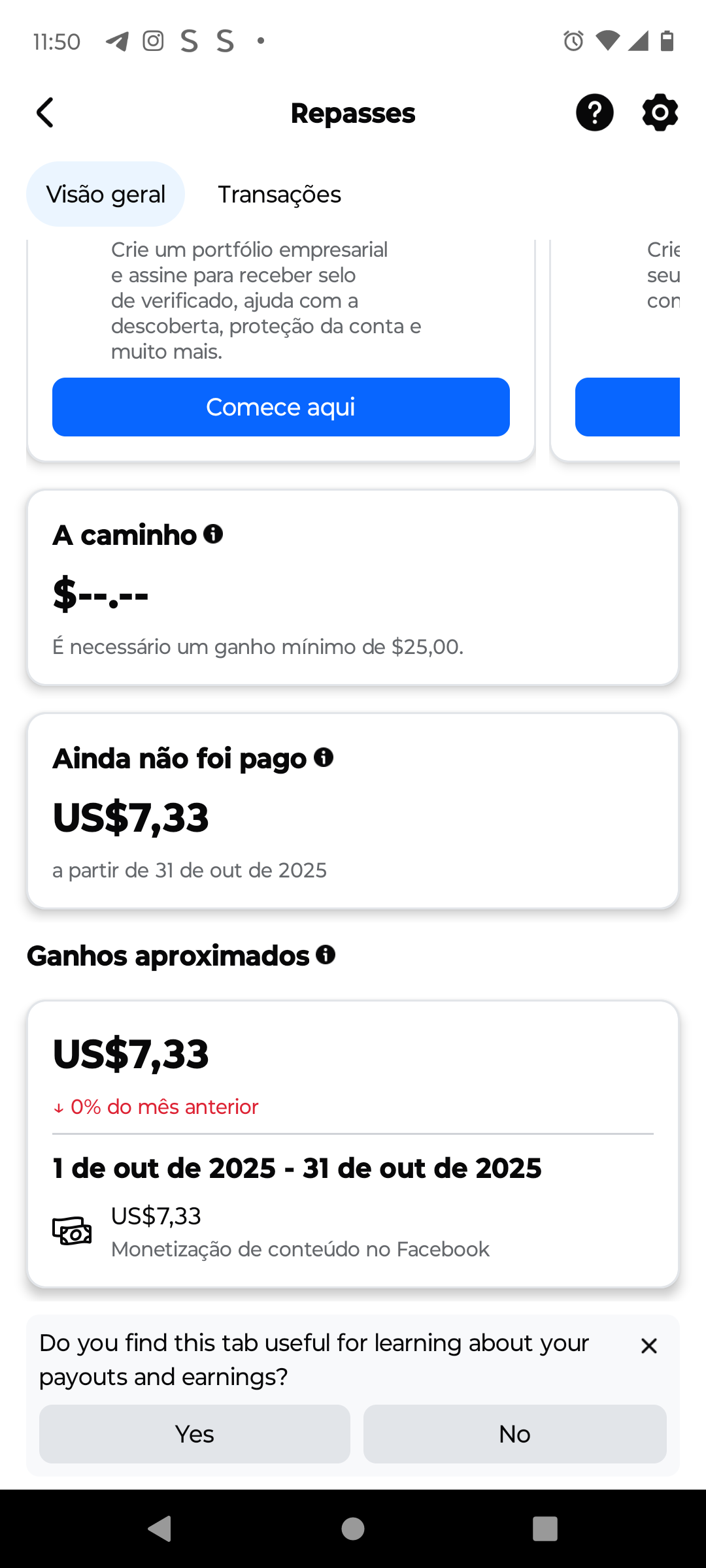Open payout settings gear icon

coord(660,113)
